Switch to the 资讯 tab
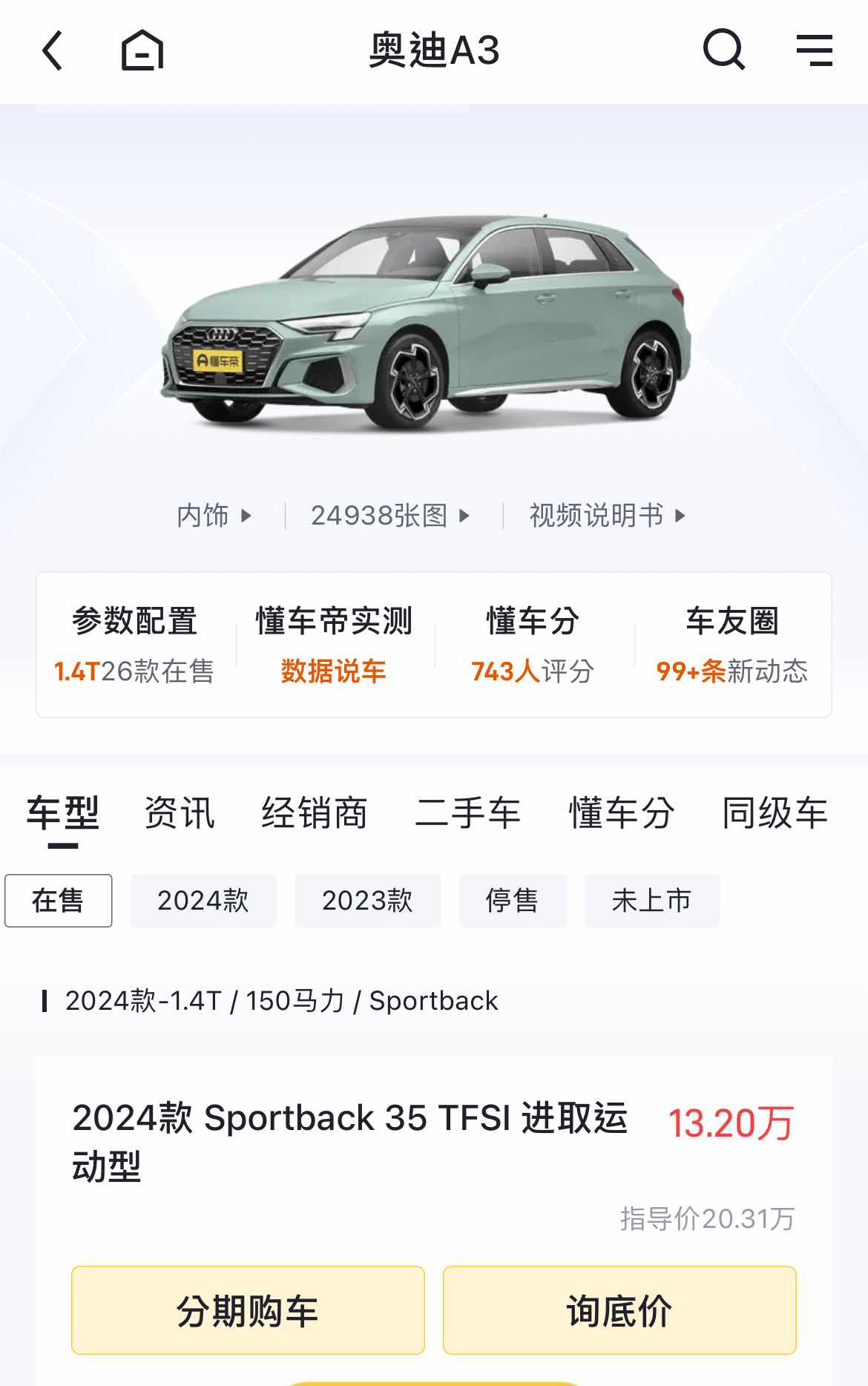The height and width of the screenshot is (1386, 868). coord(180,813)
